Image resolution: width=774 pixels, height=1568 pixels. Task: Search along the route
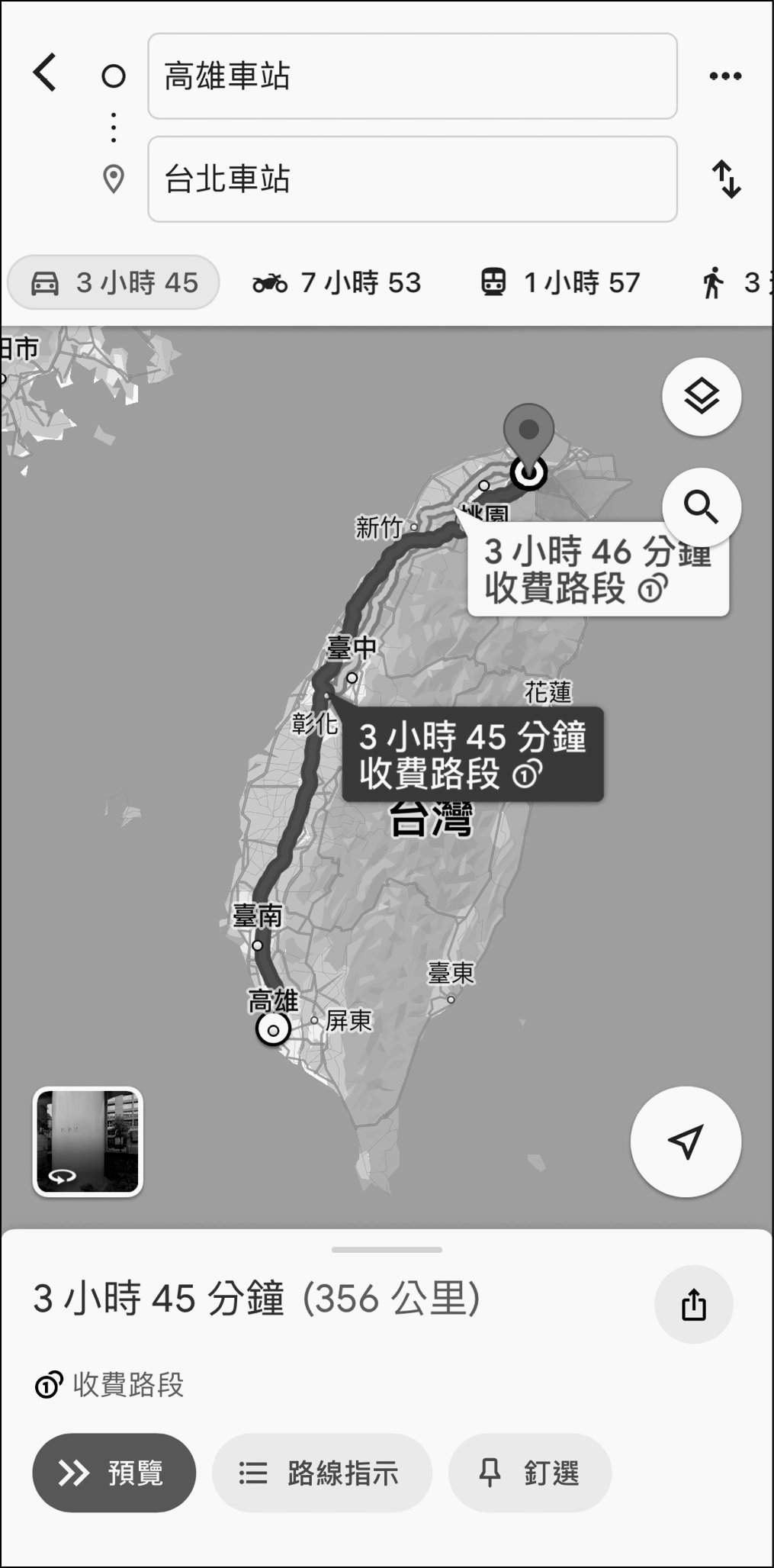click(x=701, y=507)
